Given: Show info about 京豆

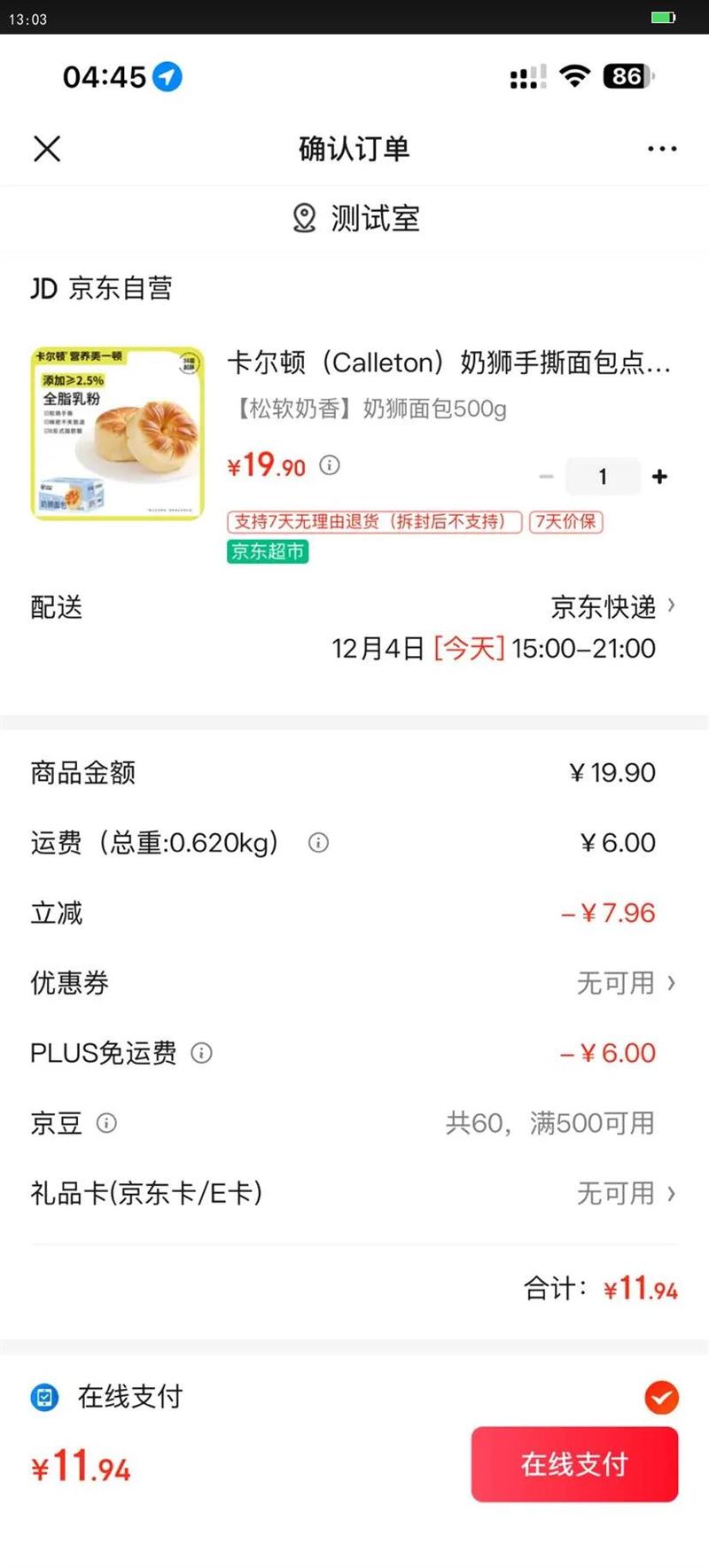Looking at the screenshot, I should click(x=106, y=1123).
